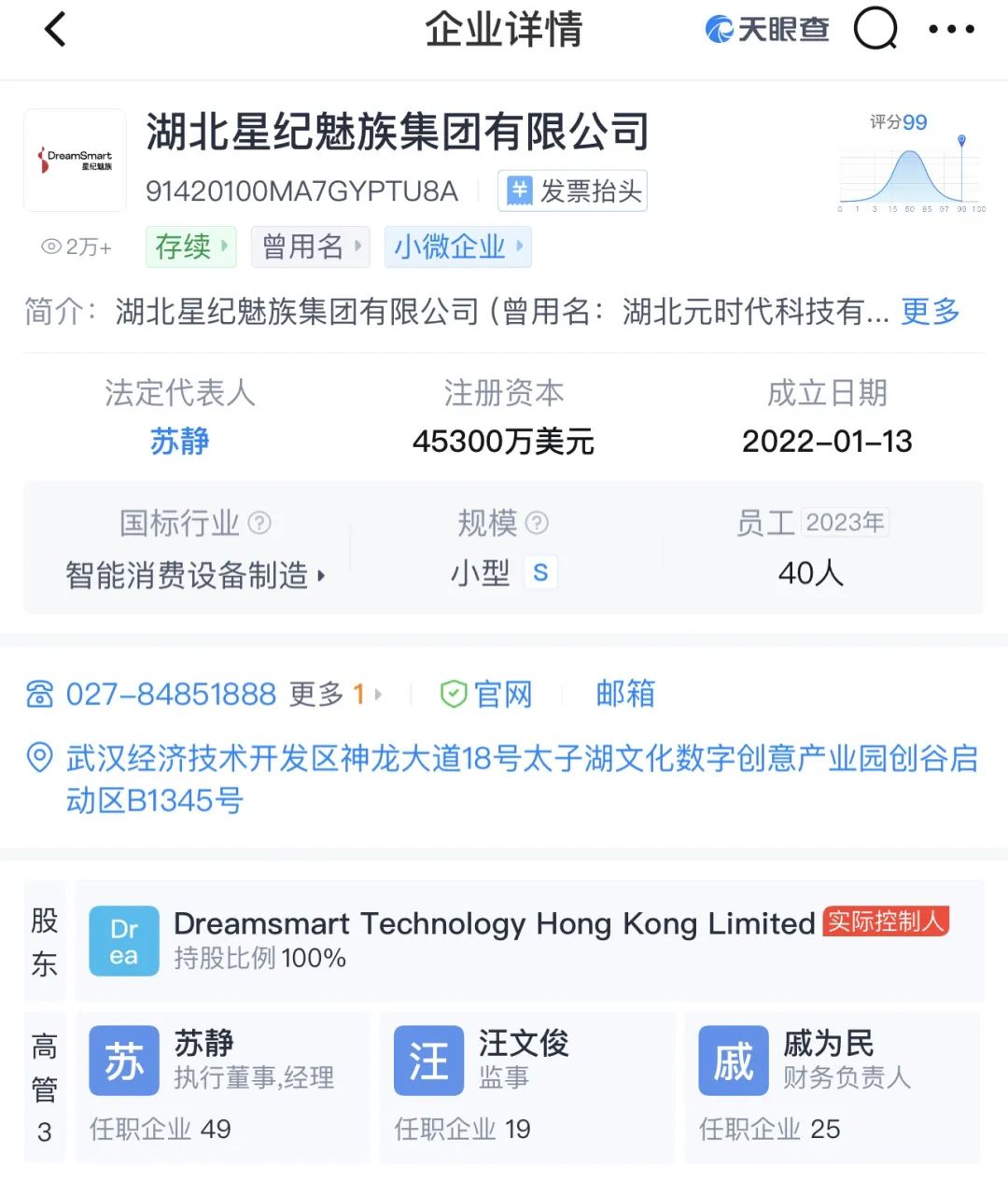Open legal representative 苏静's profile

click(x=179, y=441)
